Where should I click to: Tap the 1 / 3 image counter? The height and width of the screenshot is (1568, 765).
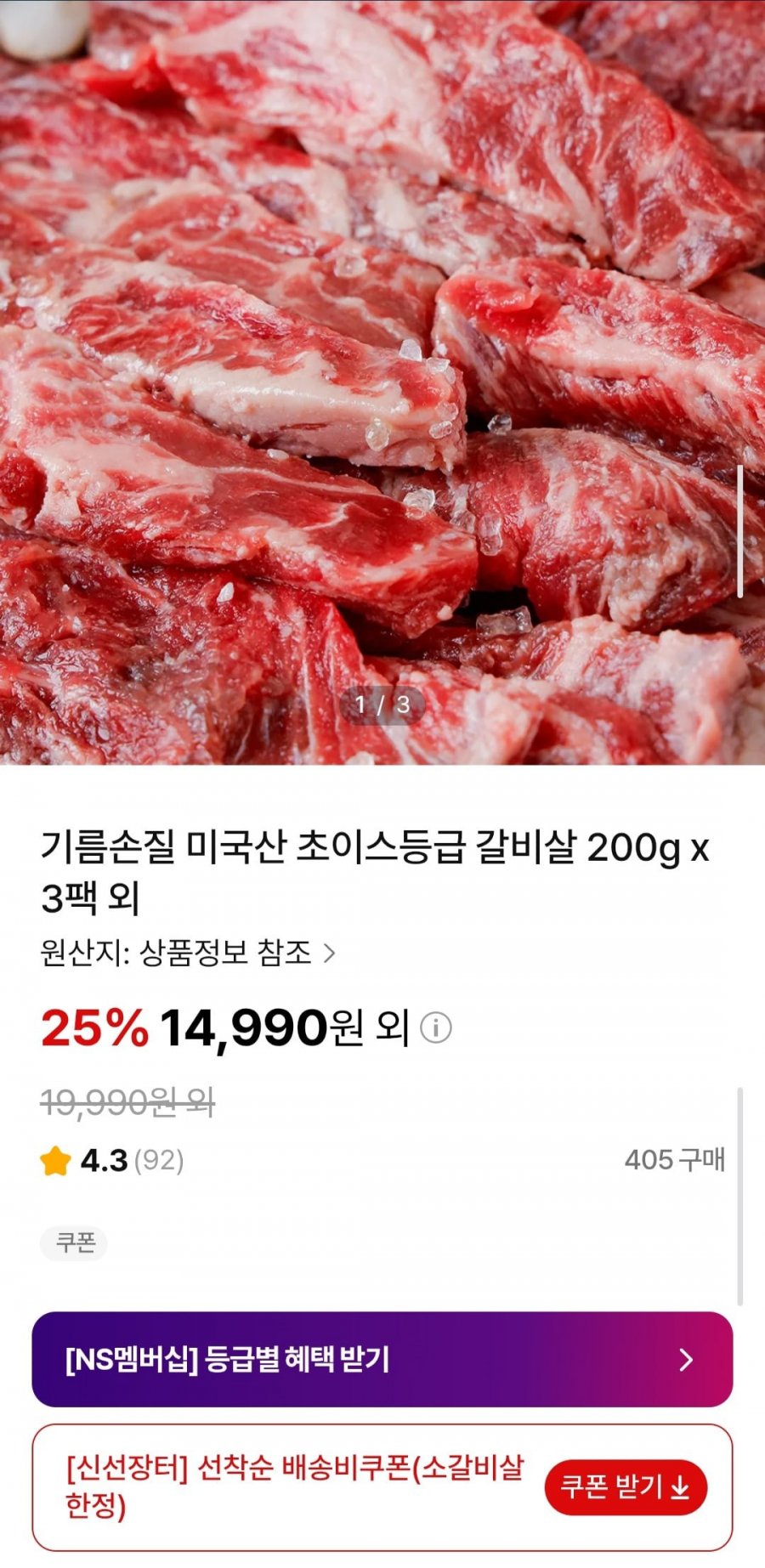click(x=382, y=705)
